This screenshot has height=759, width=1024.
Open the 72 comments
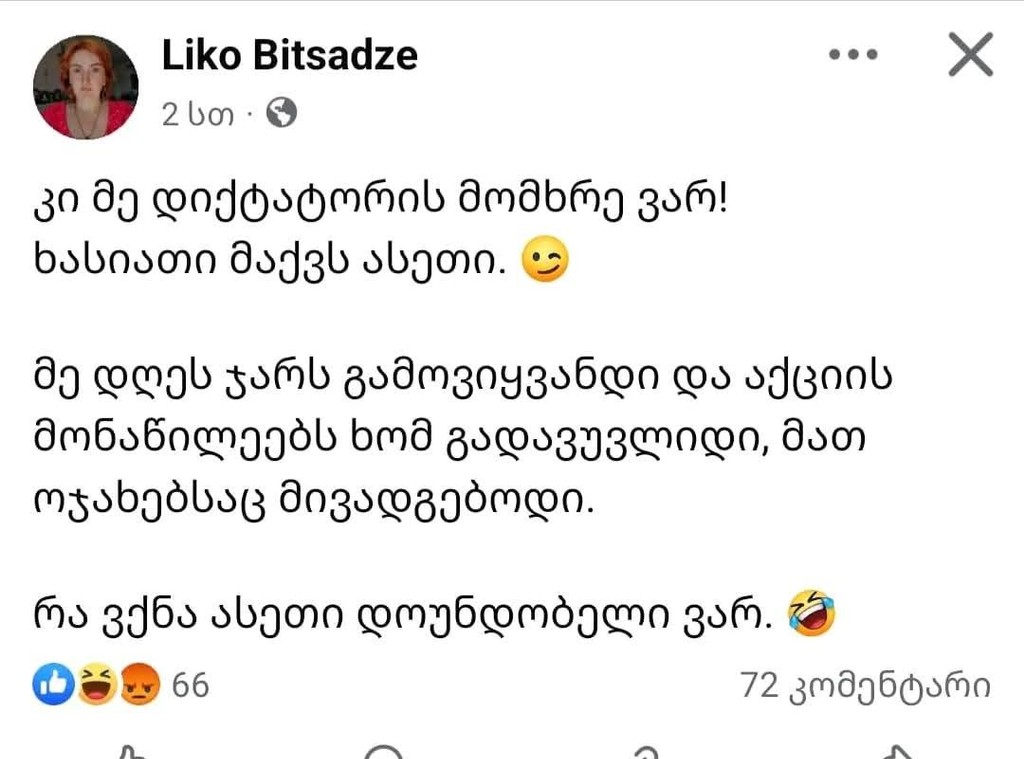(865, 686)
